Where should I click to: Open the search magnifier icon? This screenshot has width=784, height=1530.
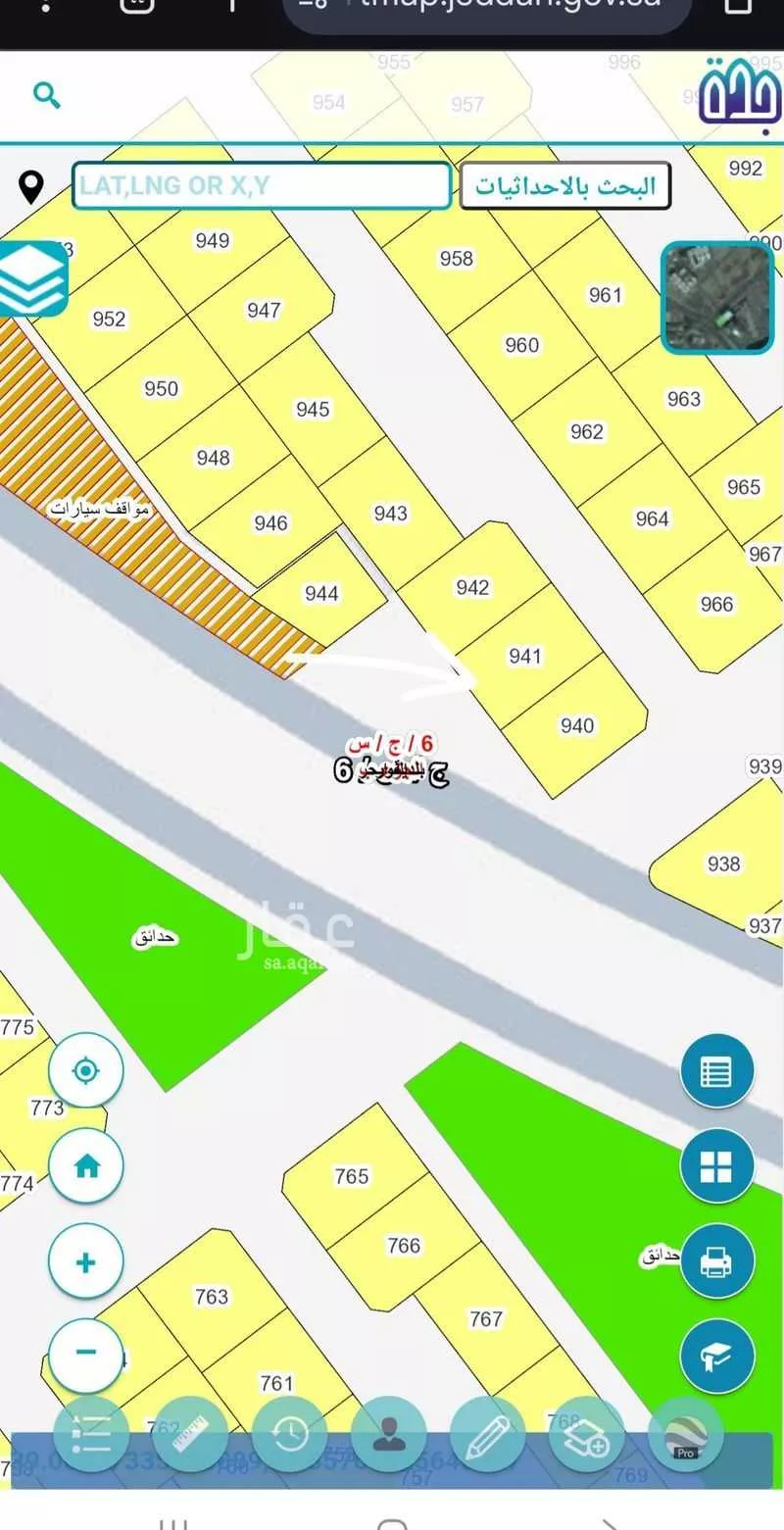47,95
